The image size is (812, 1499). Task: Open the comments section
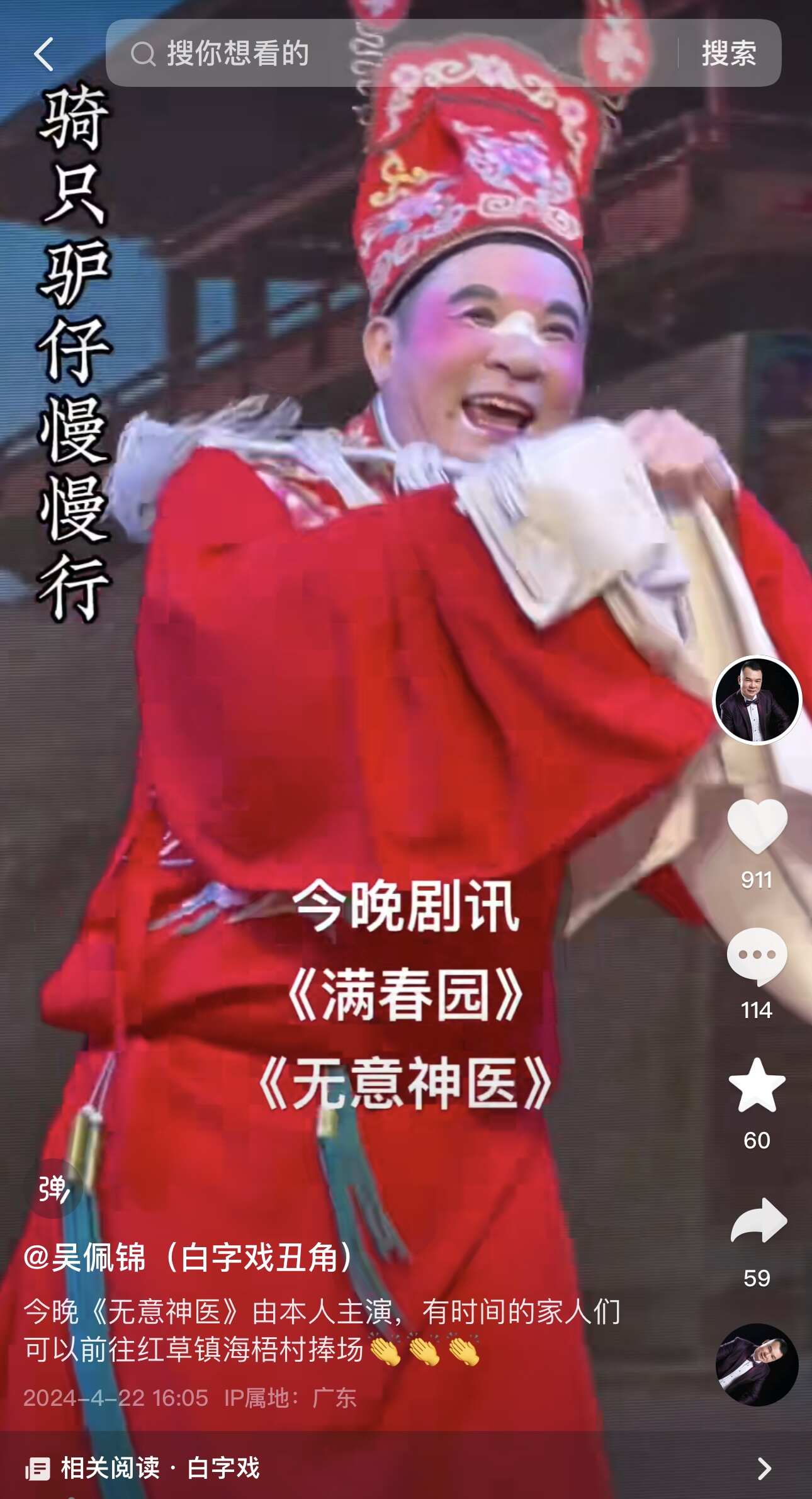pos(757,956)
